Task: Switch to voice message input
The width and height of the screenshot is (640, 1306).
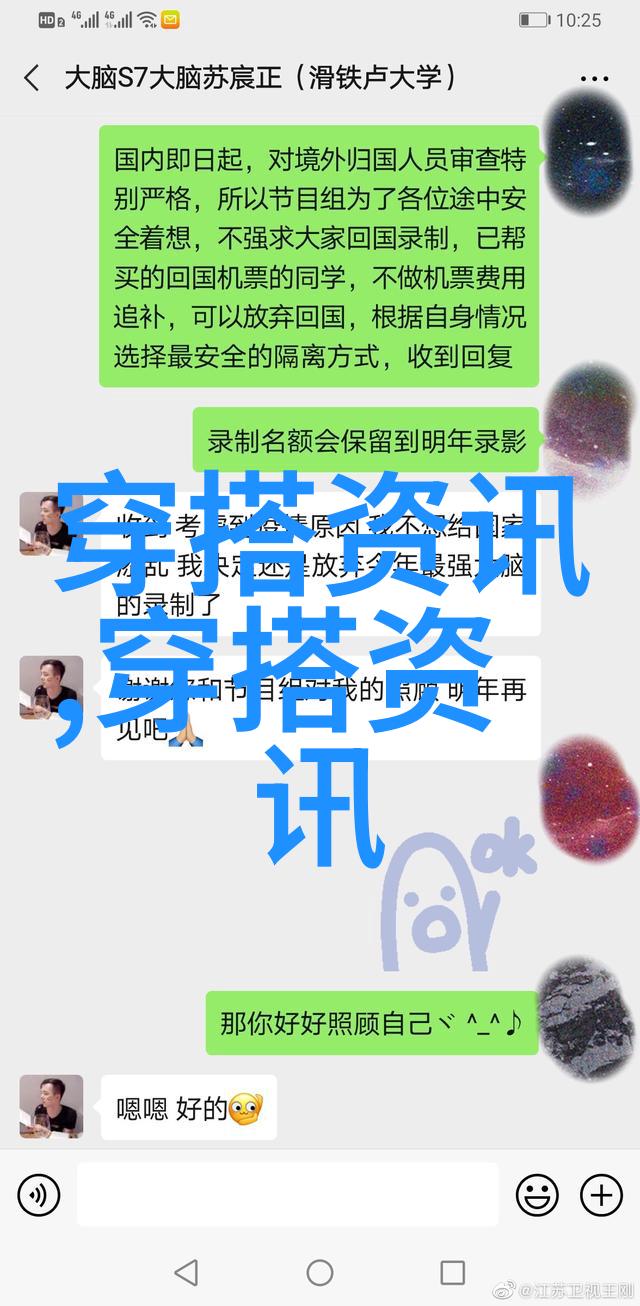Action: [x=38, y=1194]
